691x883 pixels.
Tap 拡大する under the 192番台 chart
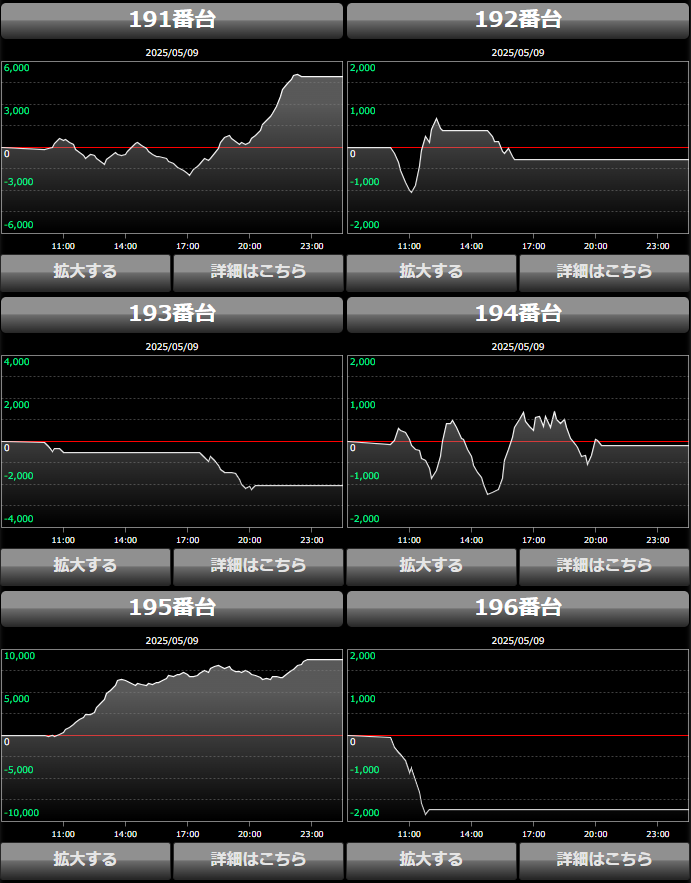[431, 271]
